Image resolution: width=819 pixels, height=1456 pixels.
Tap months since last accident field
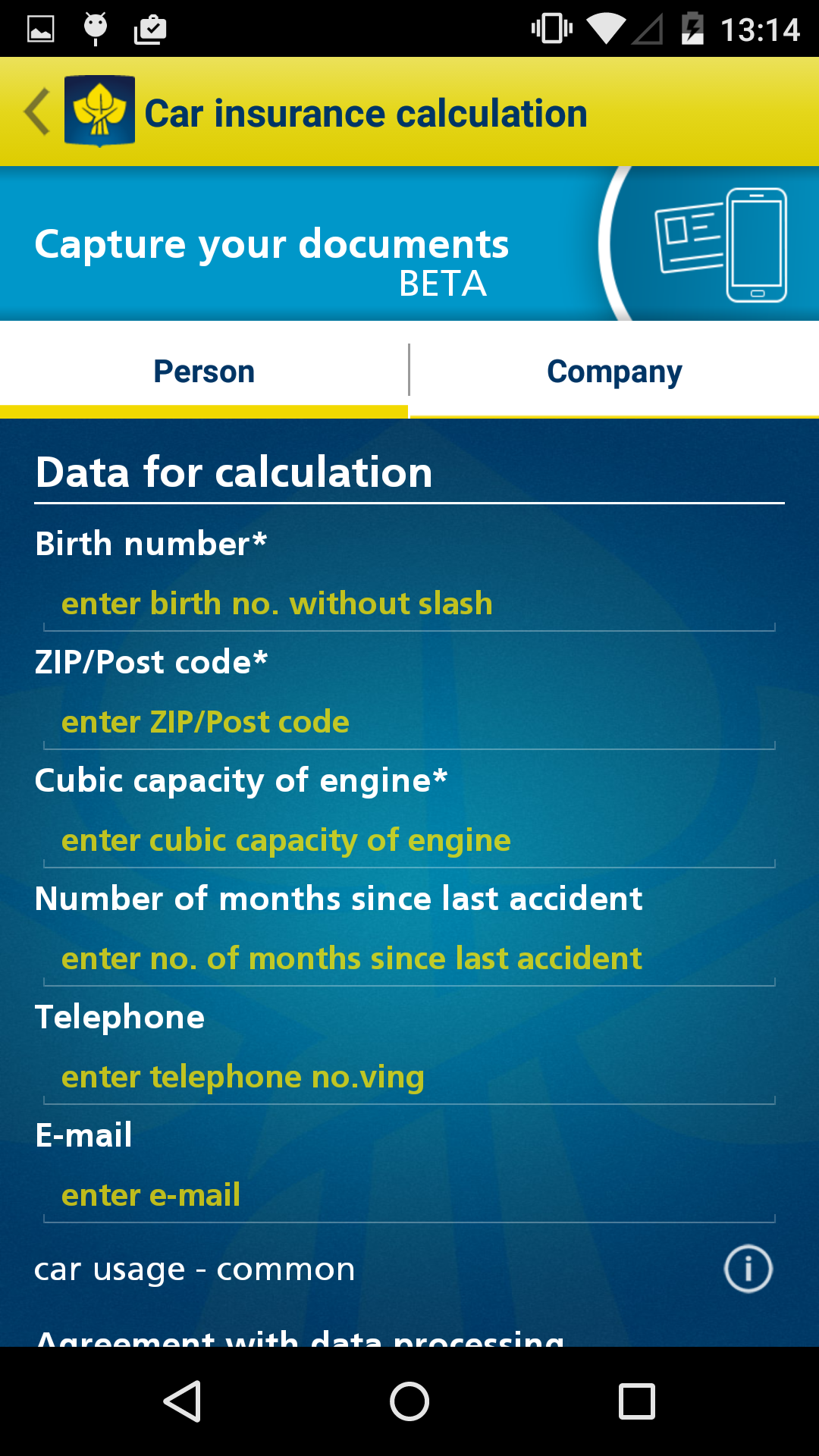tap(409, 959)
